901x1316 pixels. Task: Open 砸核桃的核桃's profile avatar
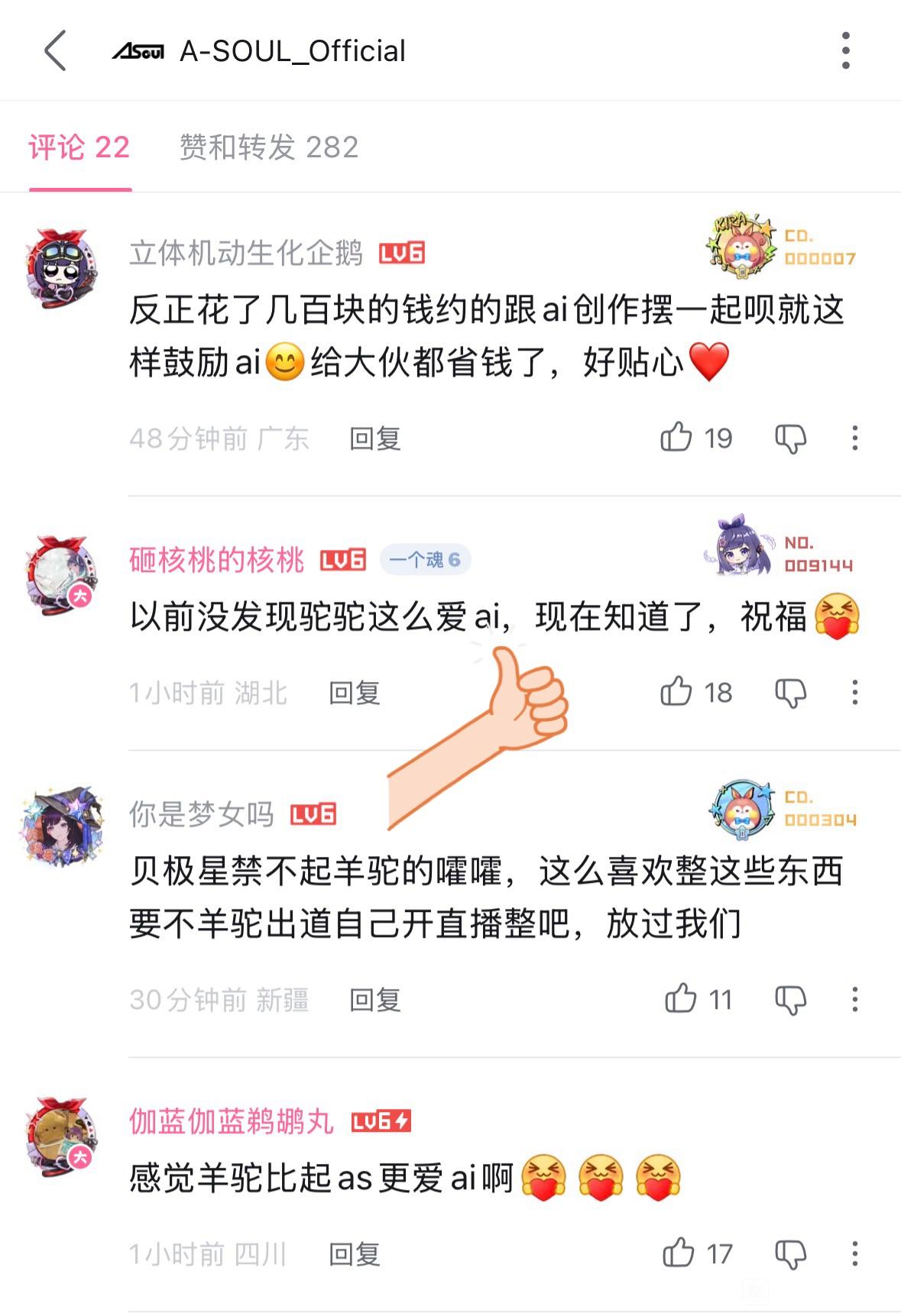61,574
